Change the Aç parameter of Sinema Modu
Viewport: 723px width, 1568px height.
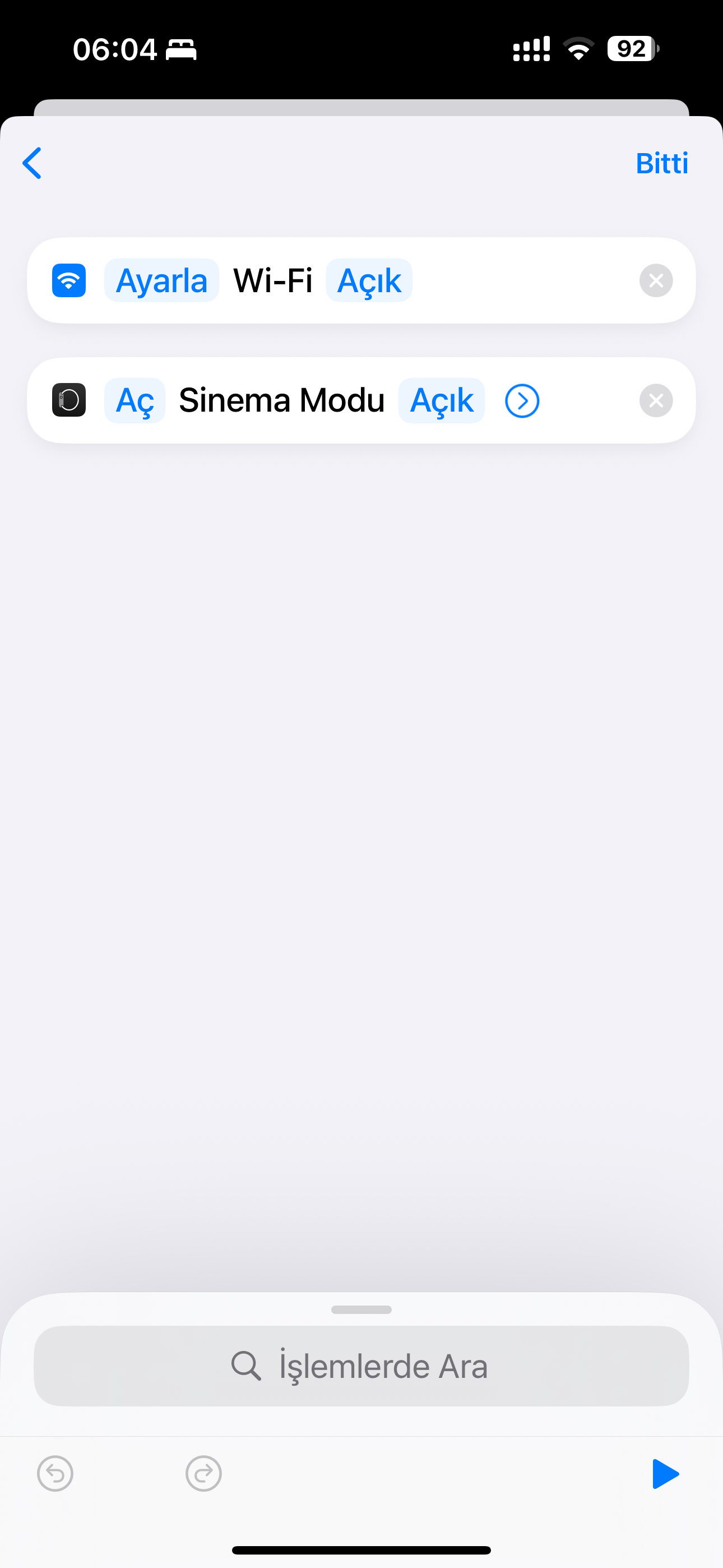point(135,400)
